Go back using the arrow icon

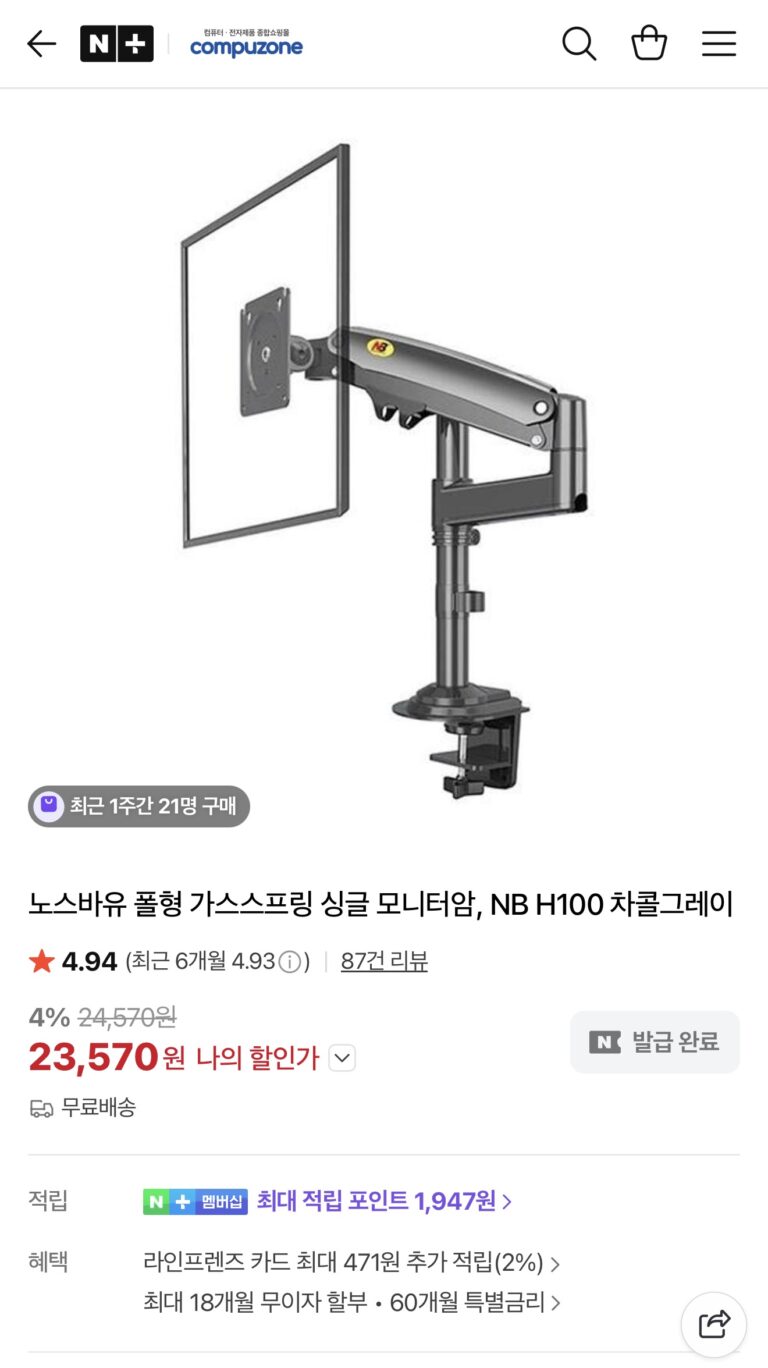coord(41,44)
